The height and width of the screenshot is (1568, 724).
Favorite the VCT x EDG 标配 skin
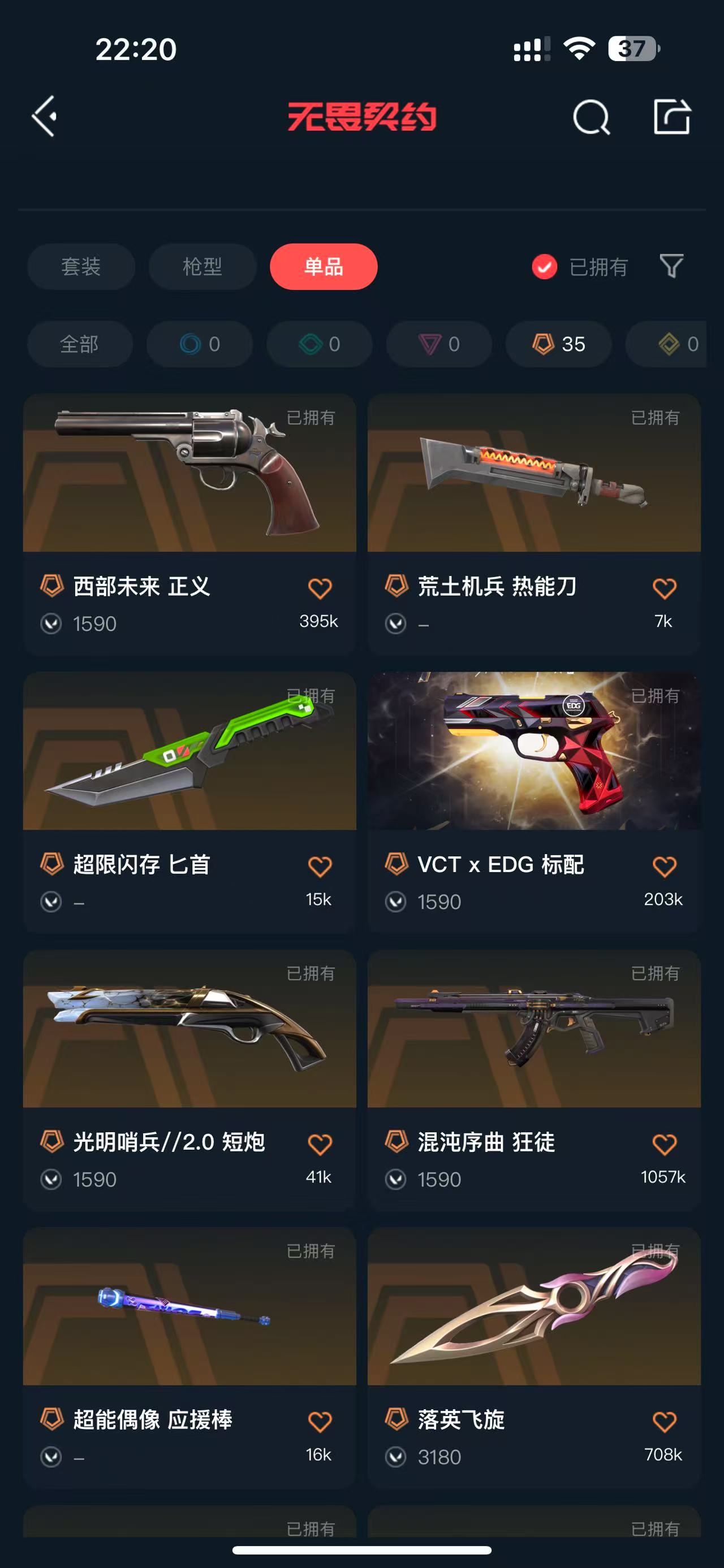click(x=663, y=865)
